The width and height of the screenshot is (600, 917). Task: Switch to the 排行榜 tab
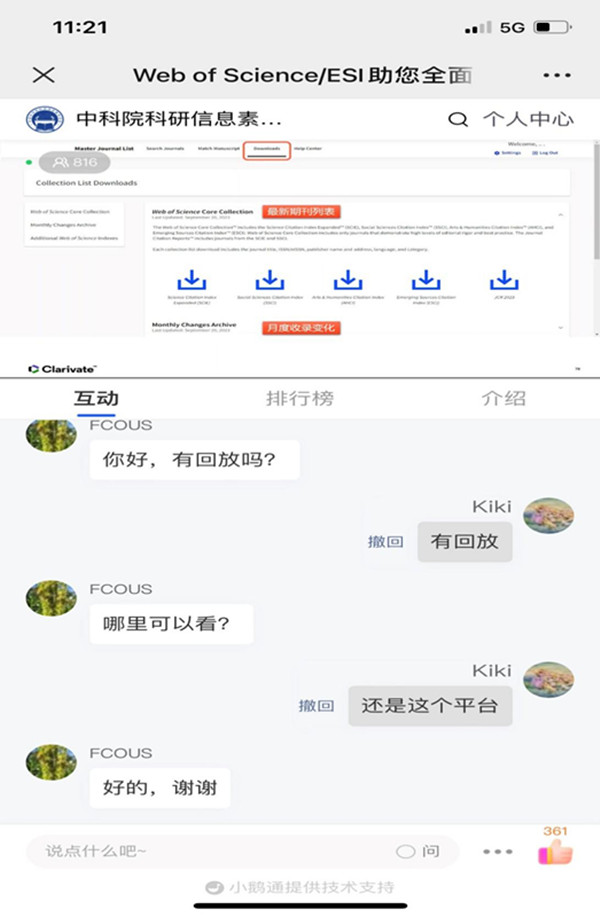point(299,398)
